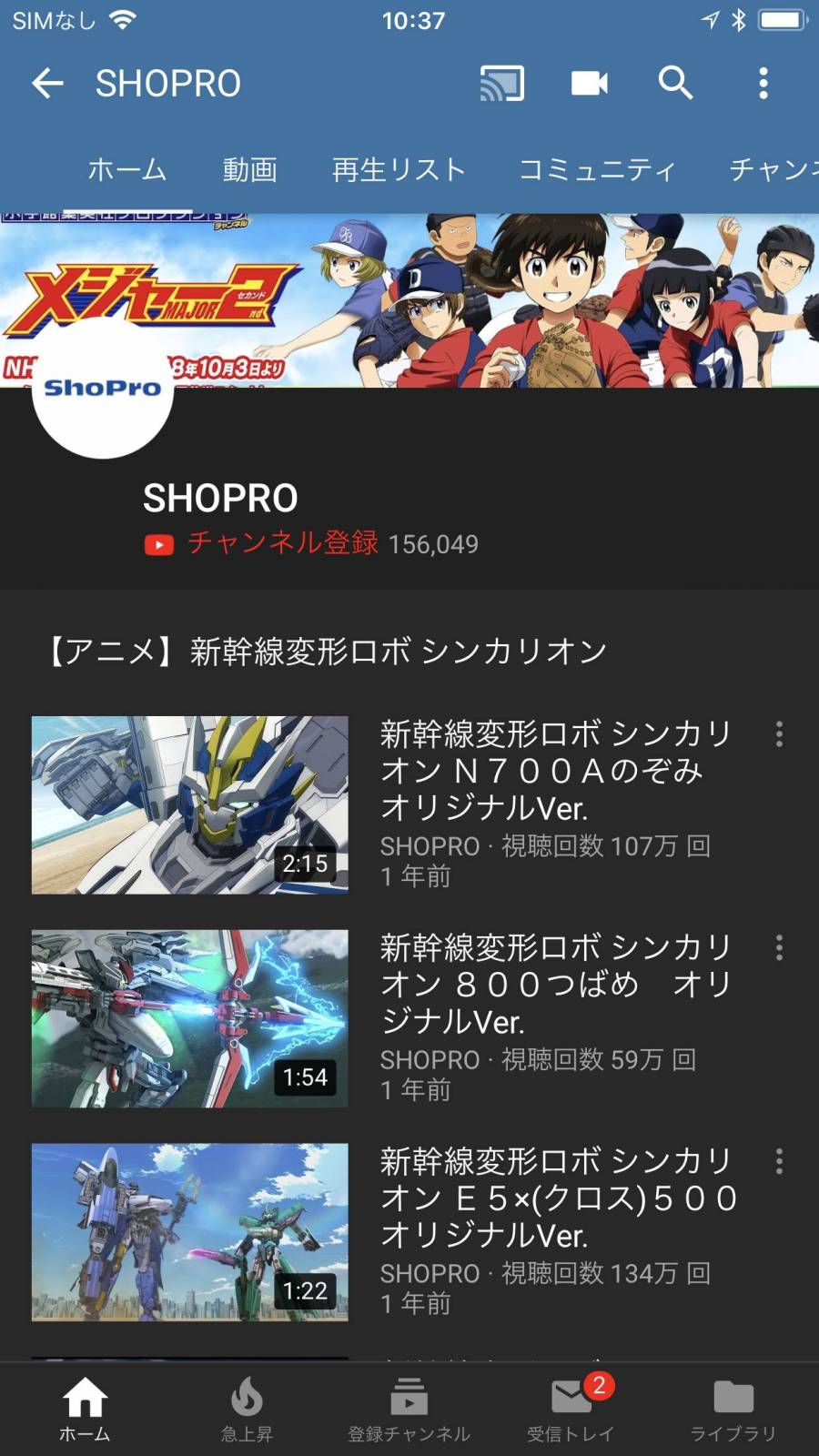Open the top bar overflow menu
The image size is (819, 1456).
763,84
